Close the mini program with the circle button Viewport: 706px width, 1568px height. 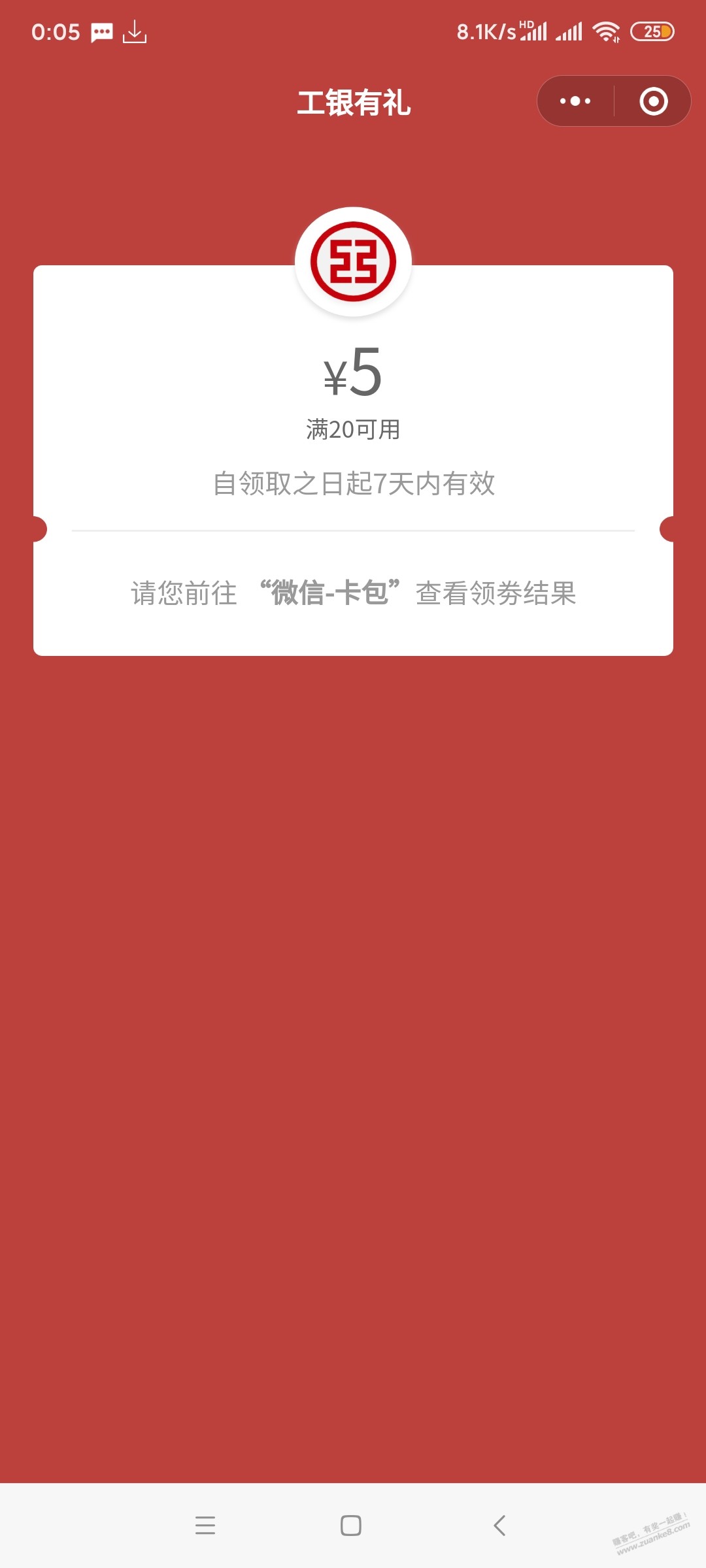pyautogui.click(x=653, y=101)
